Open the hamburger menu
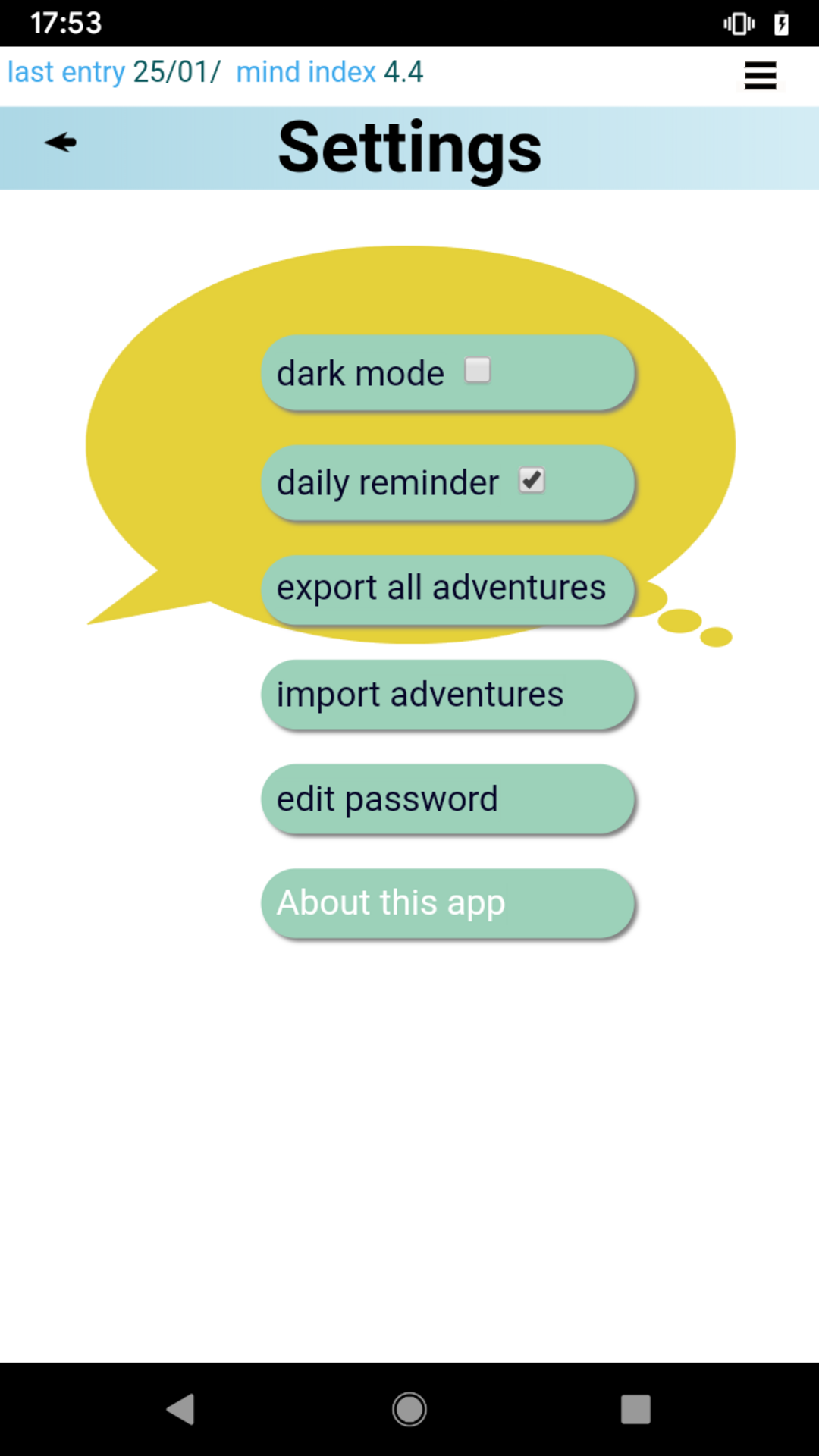Image resolution: width=819 pixels, height=1456 pixels. [x=760, y=76]
